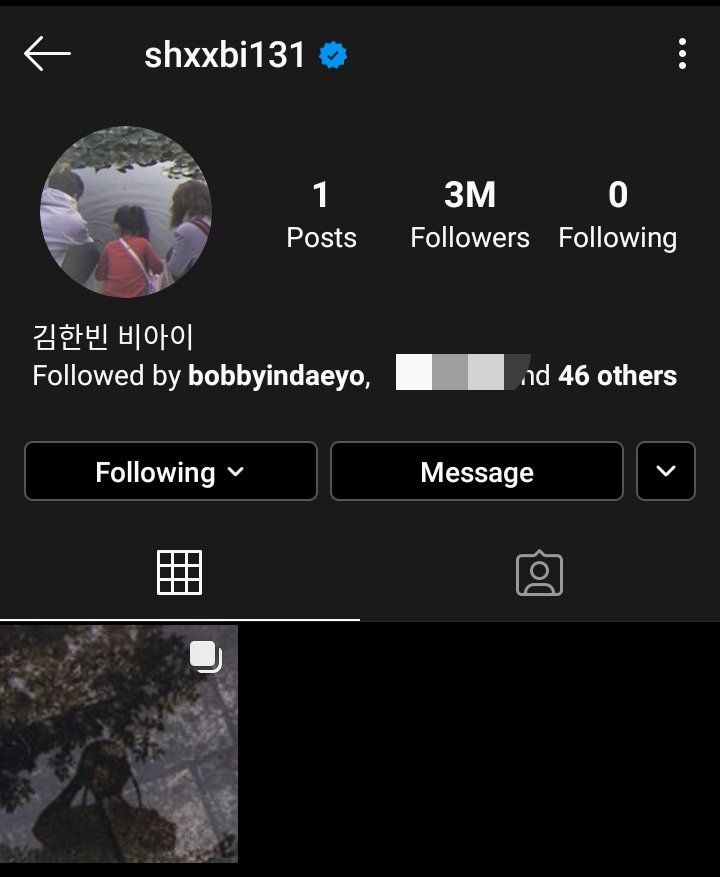Open the three-dot options menu

point(683,54)
